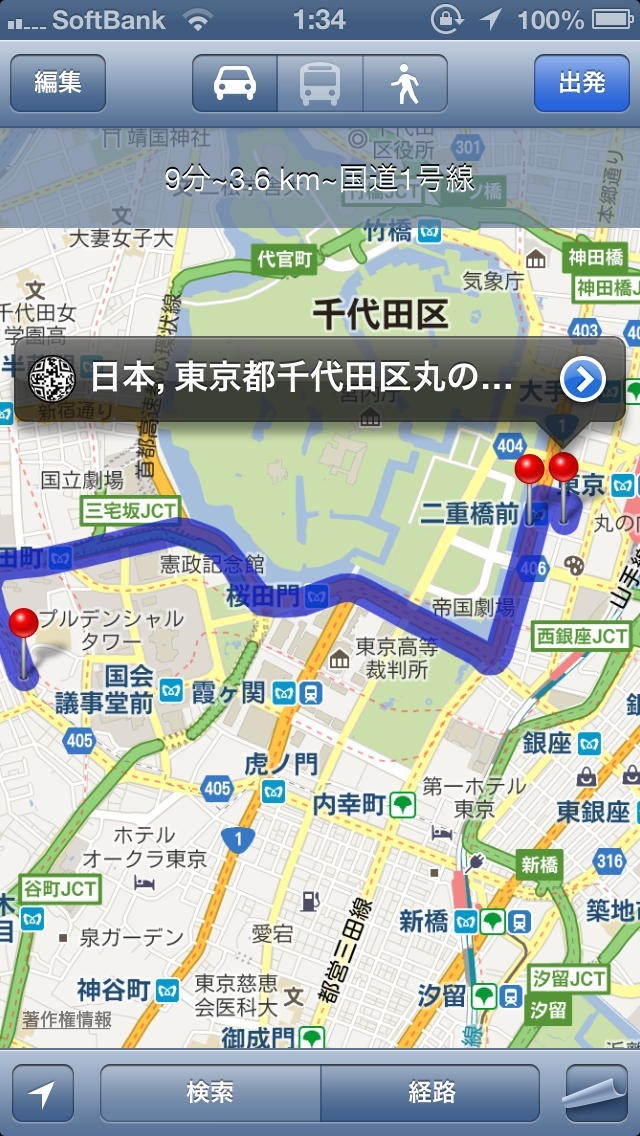Open map options page curl

pos(596,1093)
